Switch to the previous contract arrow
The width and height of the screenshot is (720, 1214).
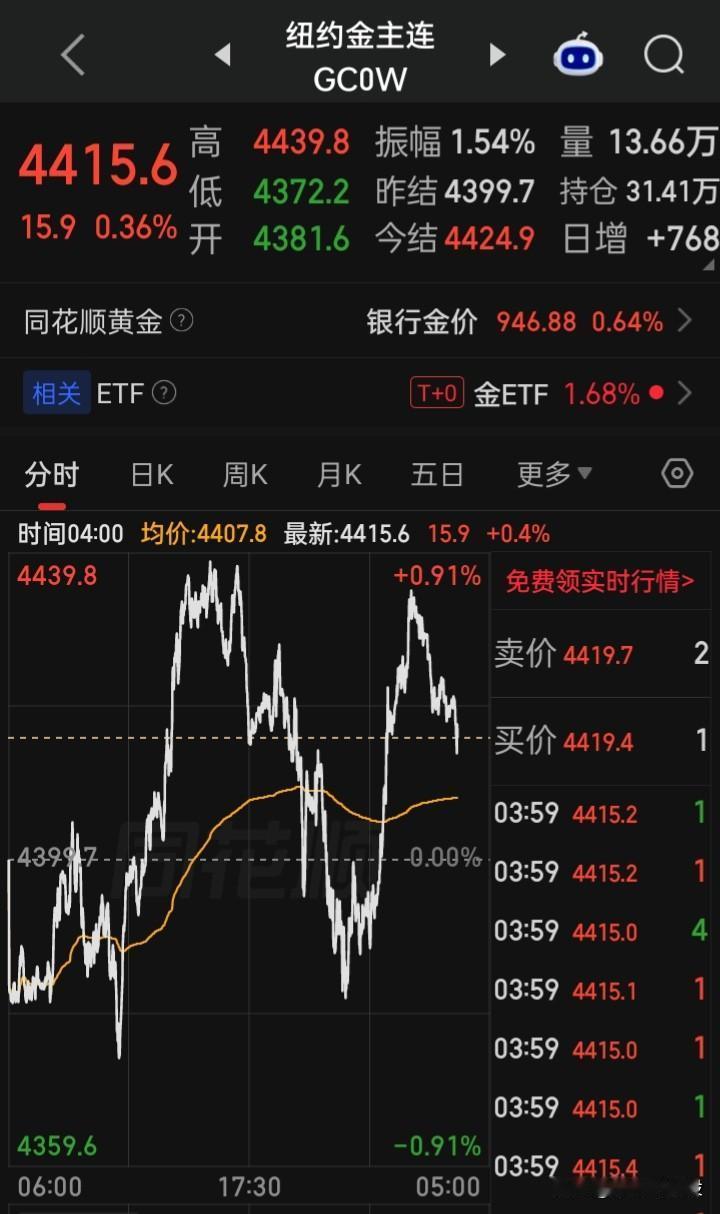[222, 54]
